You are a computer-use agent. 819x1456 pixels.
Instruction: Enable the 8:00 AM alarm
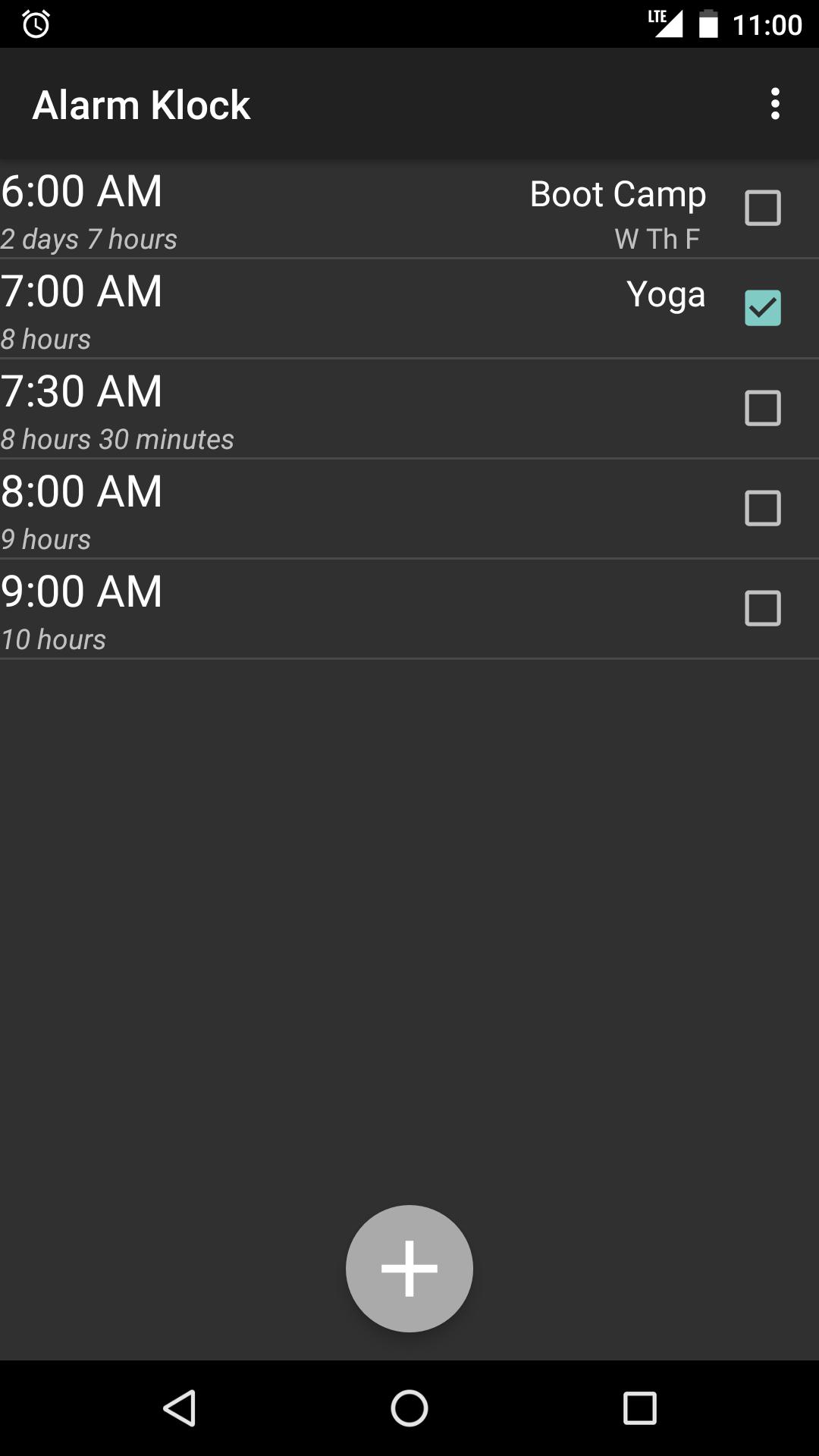tap(763, 508)
